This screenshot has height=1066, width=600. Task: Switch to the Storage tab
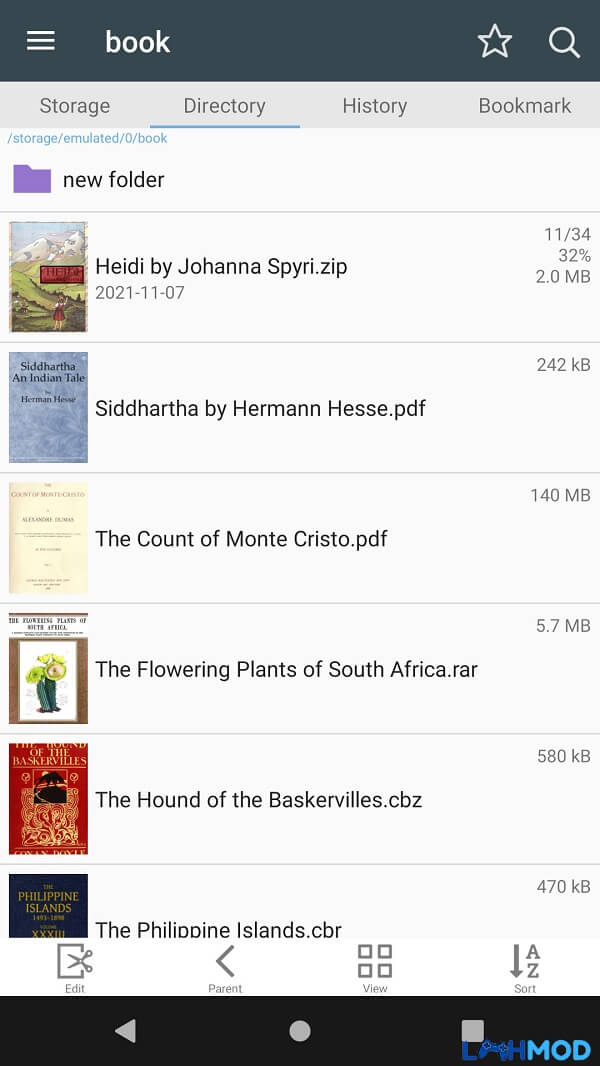pos(75,105)
